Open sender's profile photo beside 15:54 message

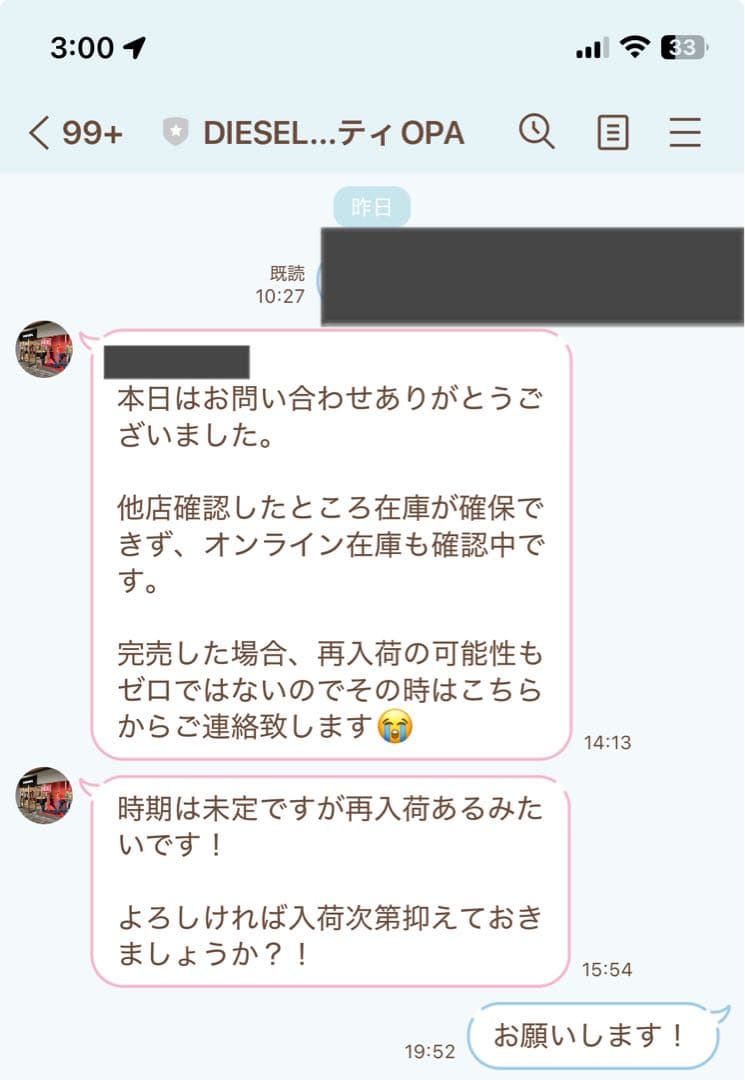click(44, 795)
